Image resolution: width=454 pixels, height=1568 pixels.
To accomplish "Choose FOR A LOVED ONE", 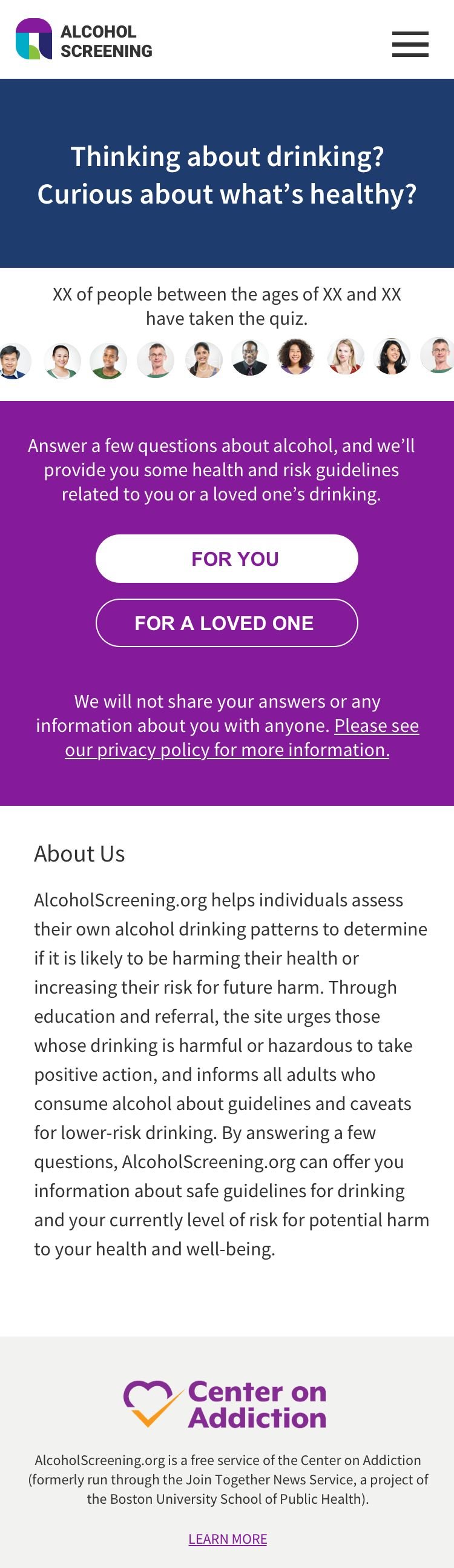I will pos(226,623).
